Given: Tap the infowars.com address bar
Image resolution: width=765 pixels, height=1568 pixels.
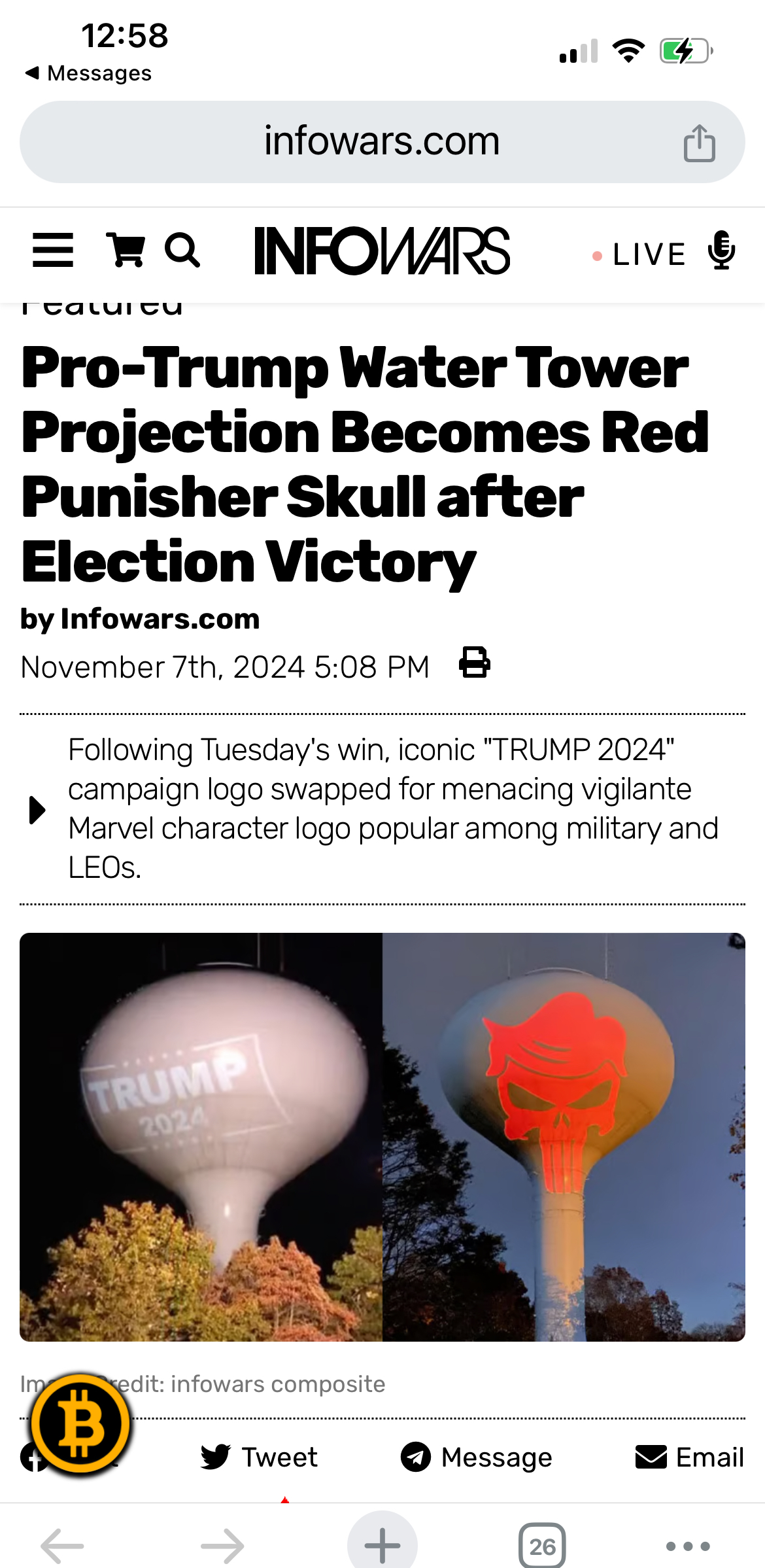Looking at the screenshot, I should pos(382,141).
